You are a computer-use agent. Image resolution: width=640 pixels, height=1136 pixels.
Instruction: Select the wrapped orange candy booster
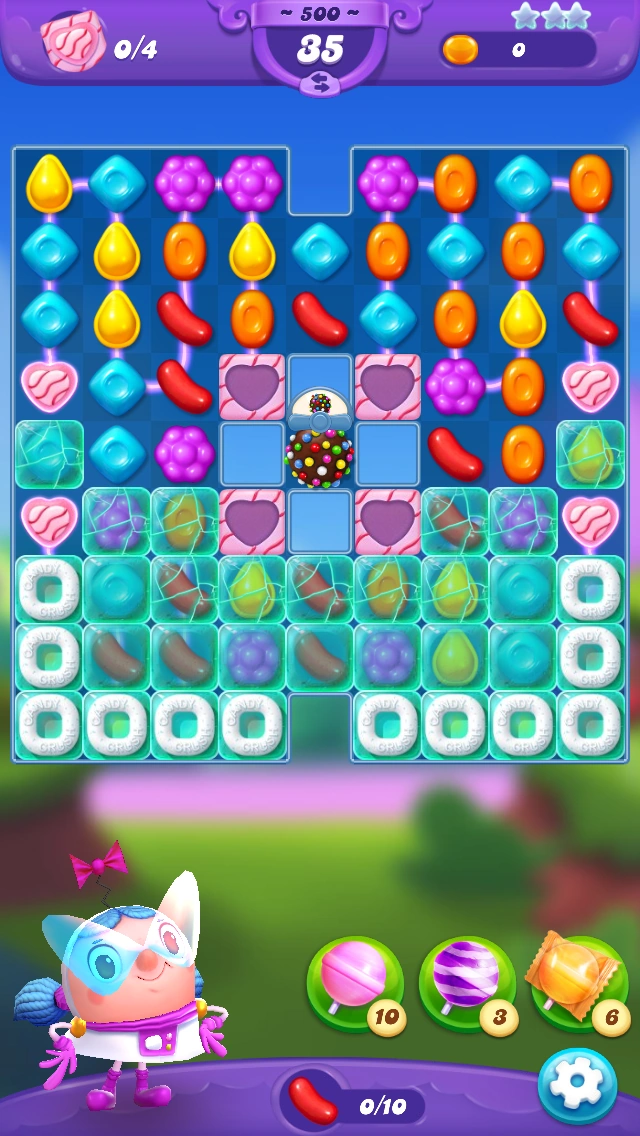click(x=579, y=984)
